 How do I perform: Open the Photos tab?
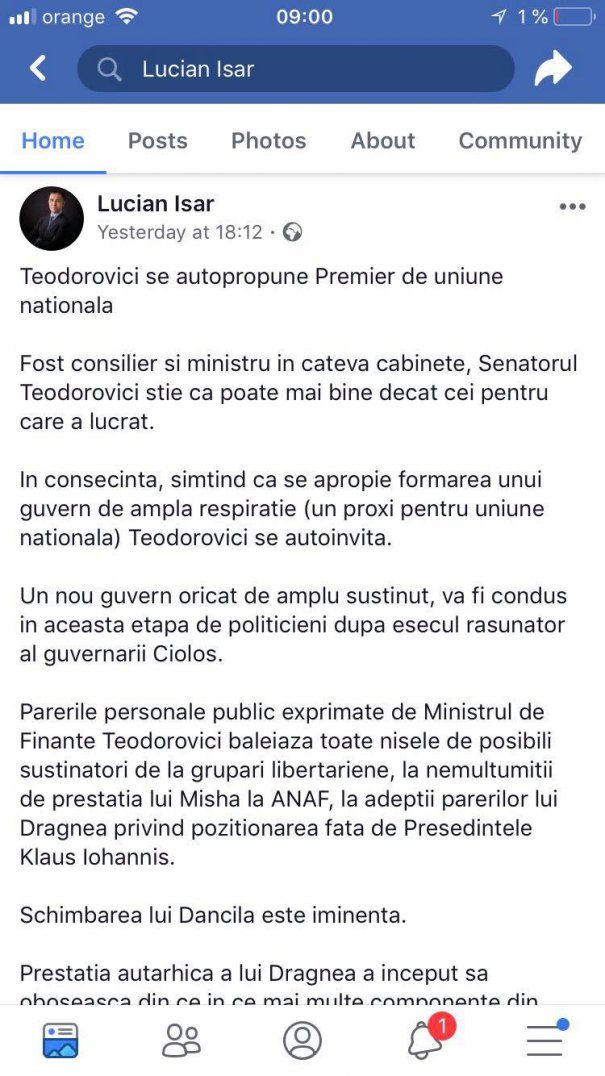268,141
